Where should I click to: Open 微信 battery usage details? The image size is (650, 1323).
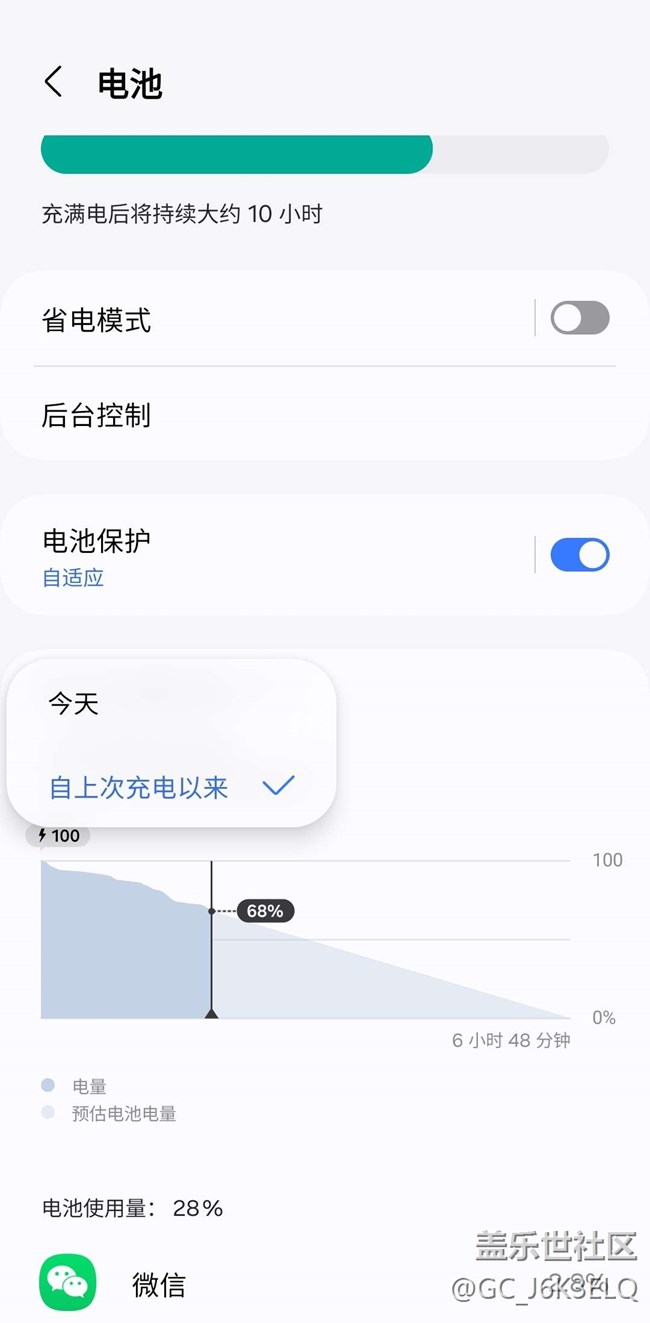(325, 1283)
